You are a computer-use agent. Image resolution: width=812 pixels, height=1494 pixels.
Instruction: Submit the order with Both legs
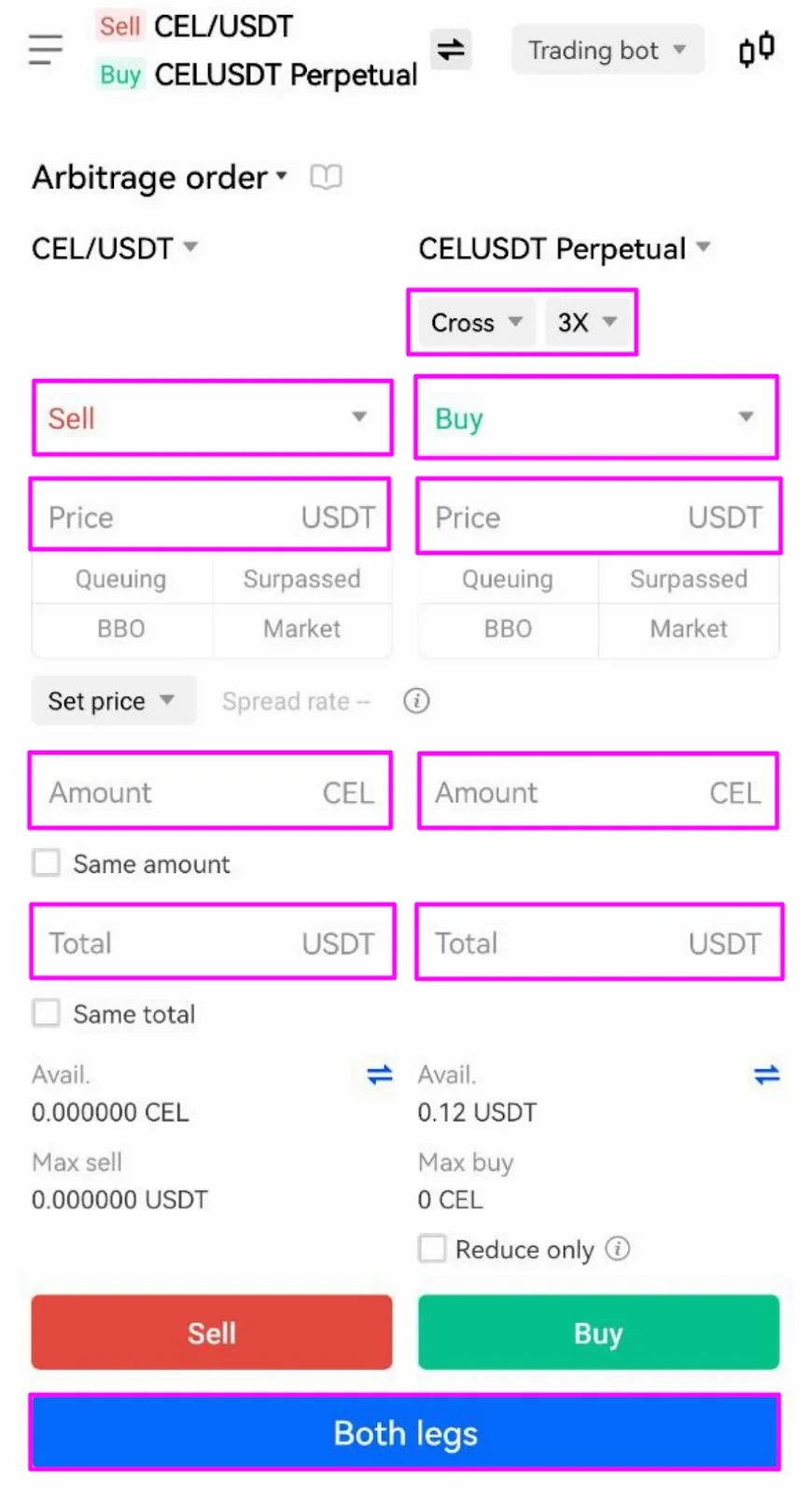click(405, 1432)
